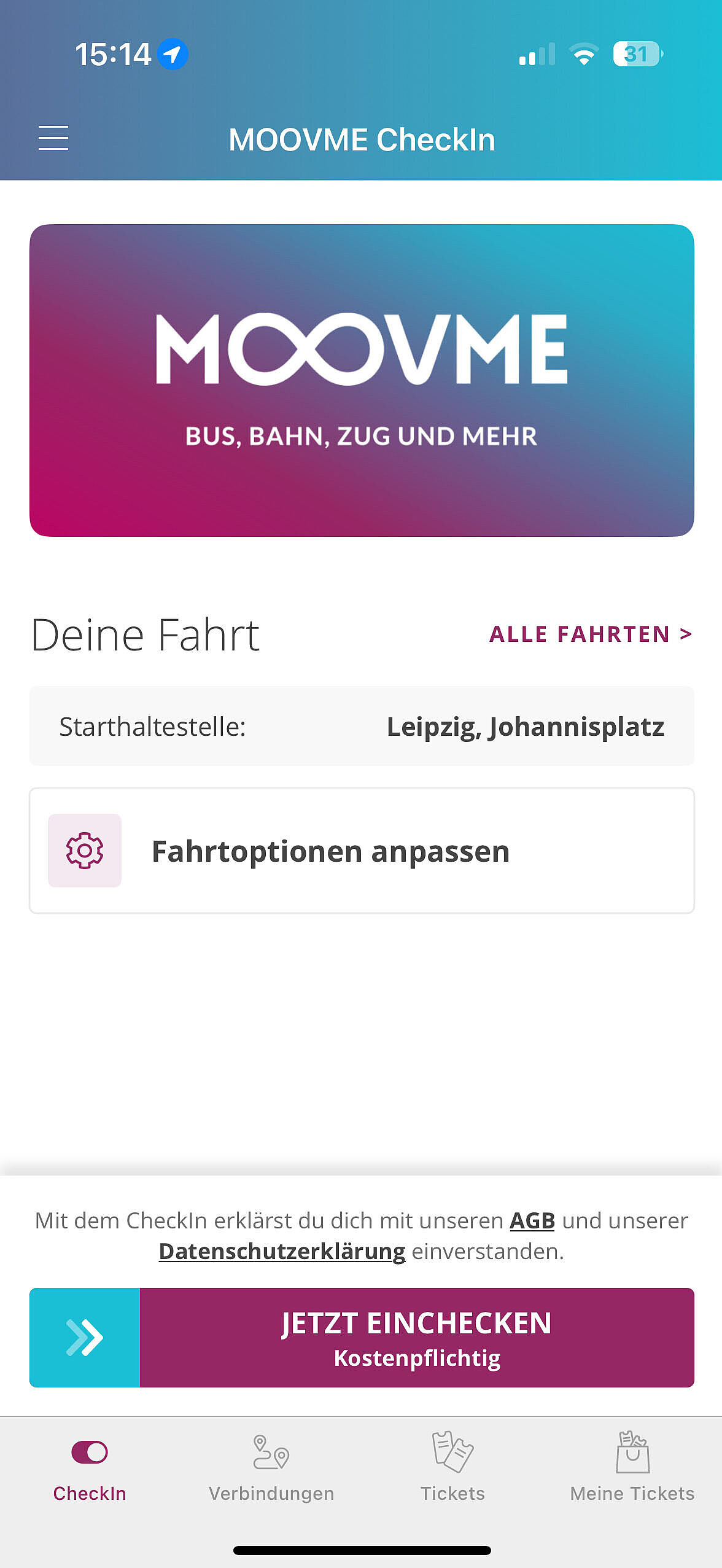722x1568 pixels.
Task: Switch to the Verbindungen tab
Action: pyautogui.click(x=271, y=1467)
